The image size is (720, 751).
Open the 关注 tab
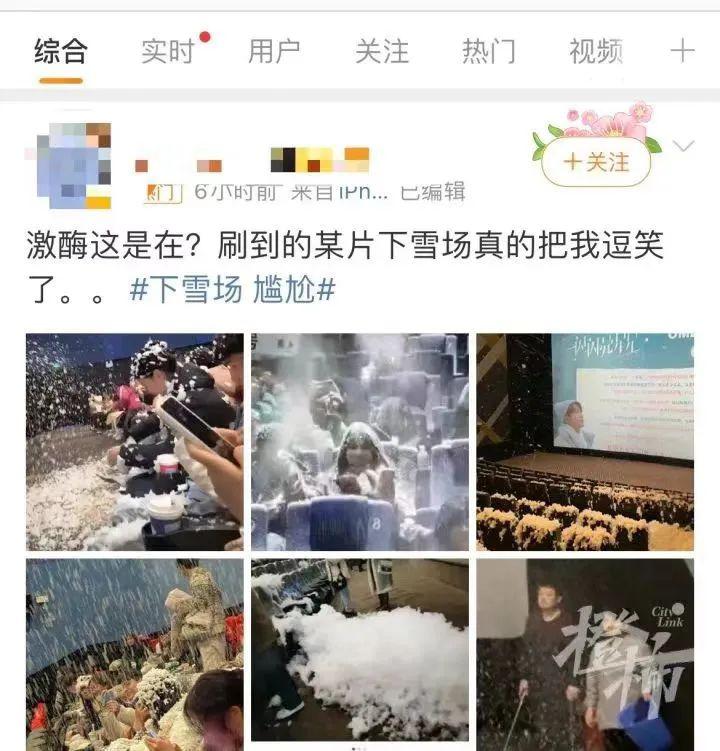click(382, 51)
